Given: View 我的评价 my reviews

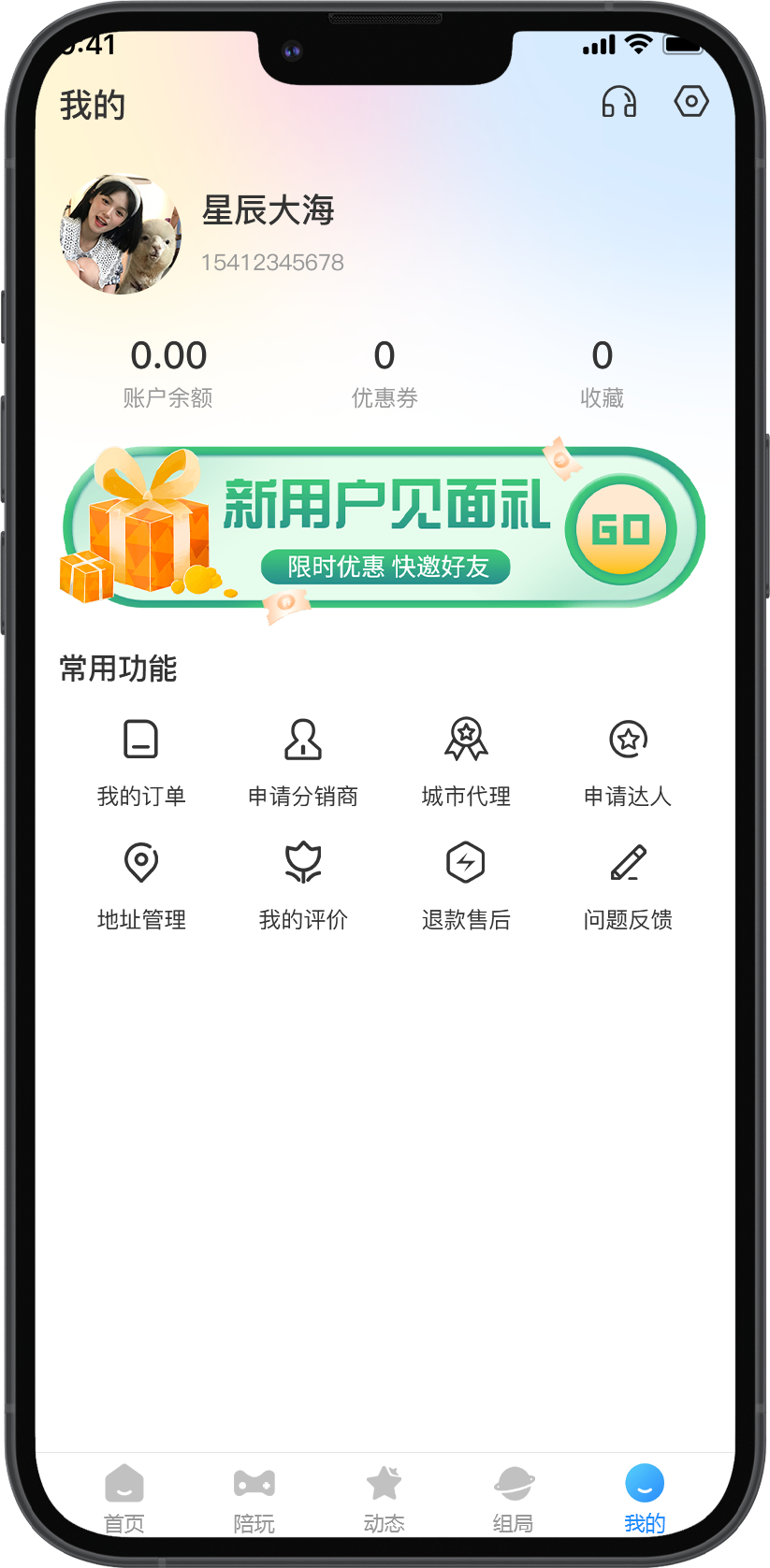Looking at the screenshot, I should pyautogui.click(x=303, y=885).
